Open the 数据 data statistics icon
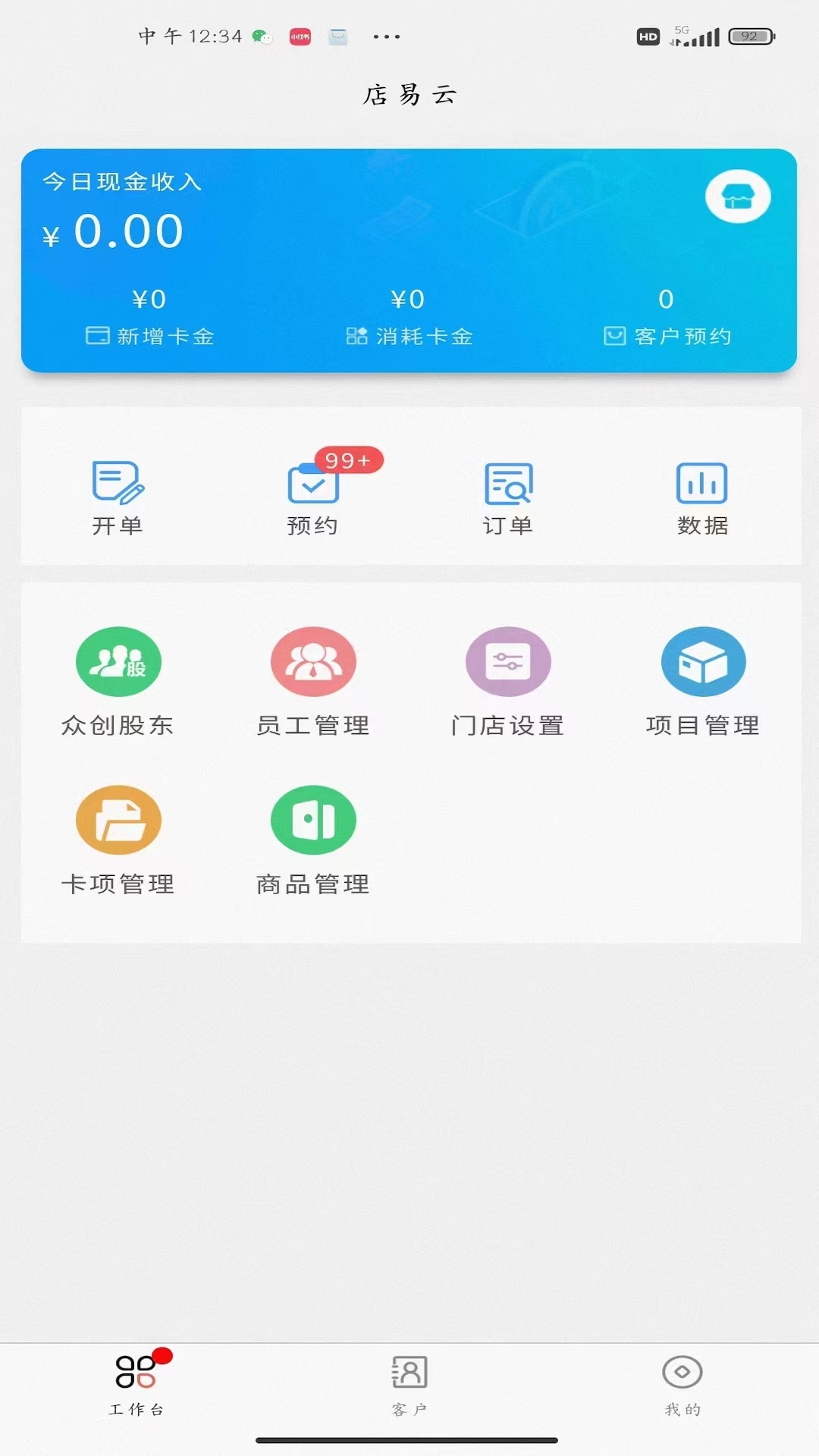The height and width of the screenshot is (1456, 819). coord(702,493)
